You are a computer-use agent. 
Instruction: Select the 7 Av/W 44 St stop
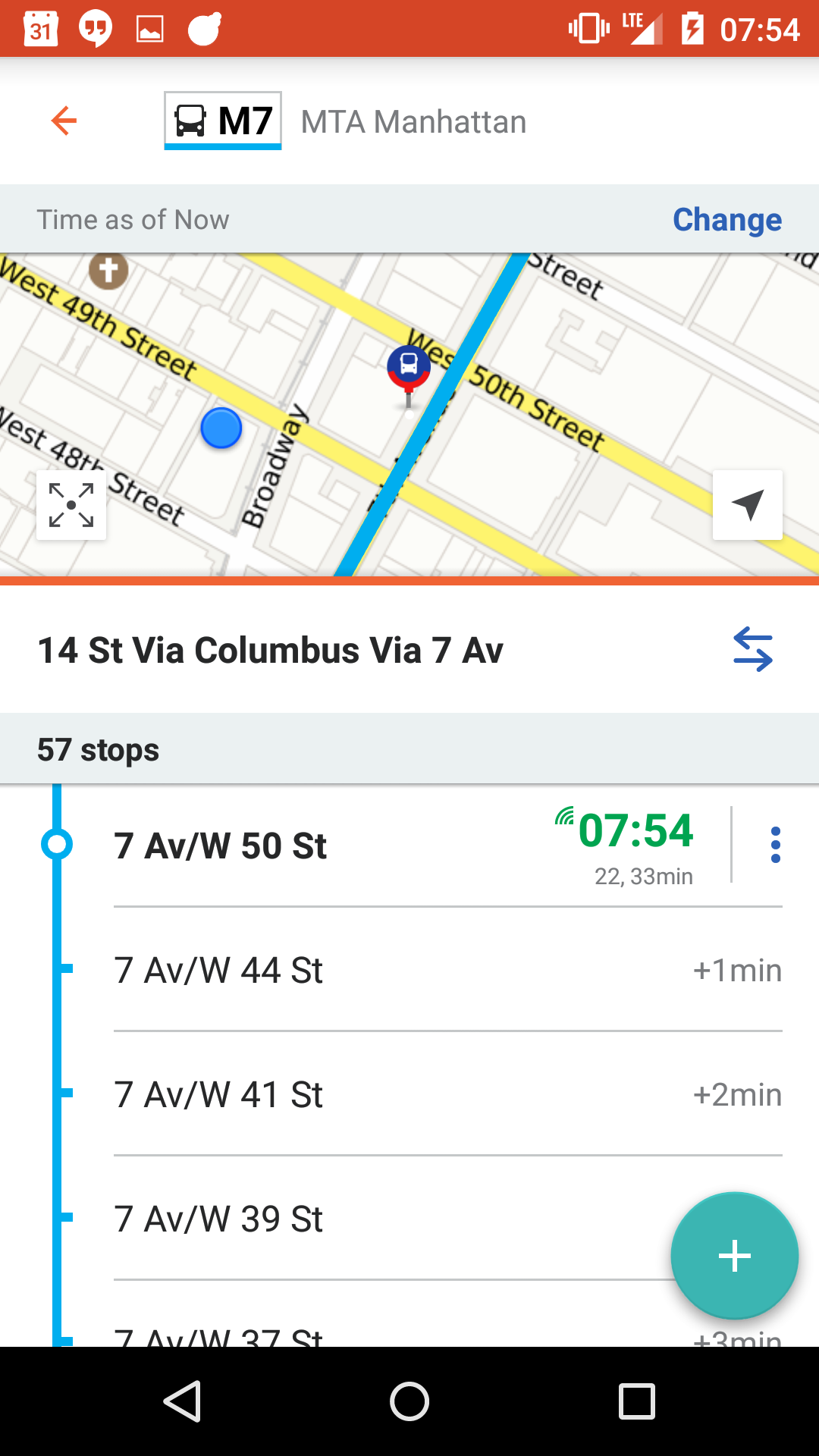click(218, 970)
